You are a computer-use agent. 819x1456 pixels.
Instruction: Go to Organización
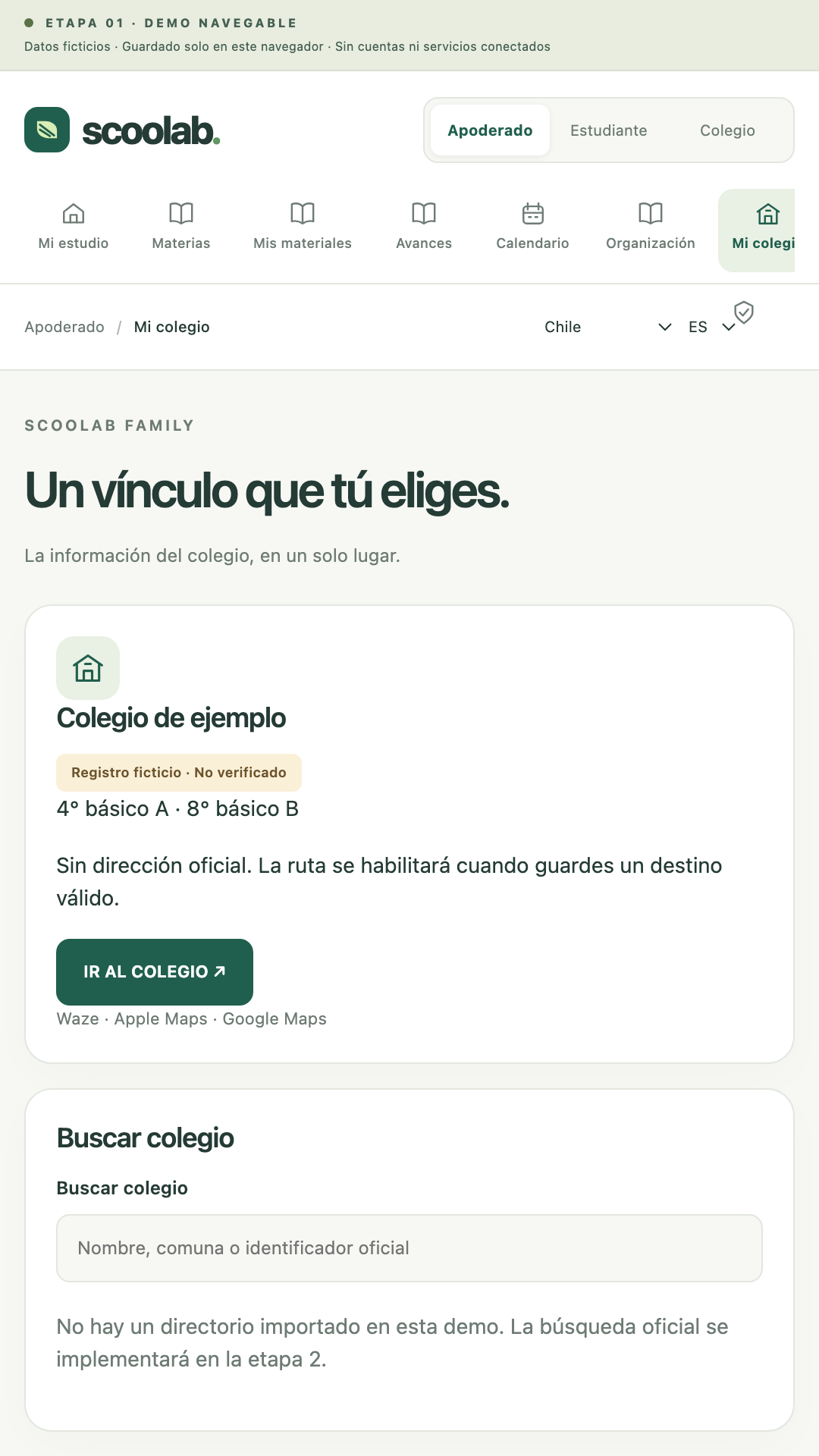point(651,227)
